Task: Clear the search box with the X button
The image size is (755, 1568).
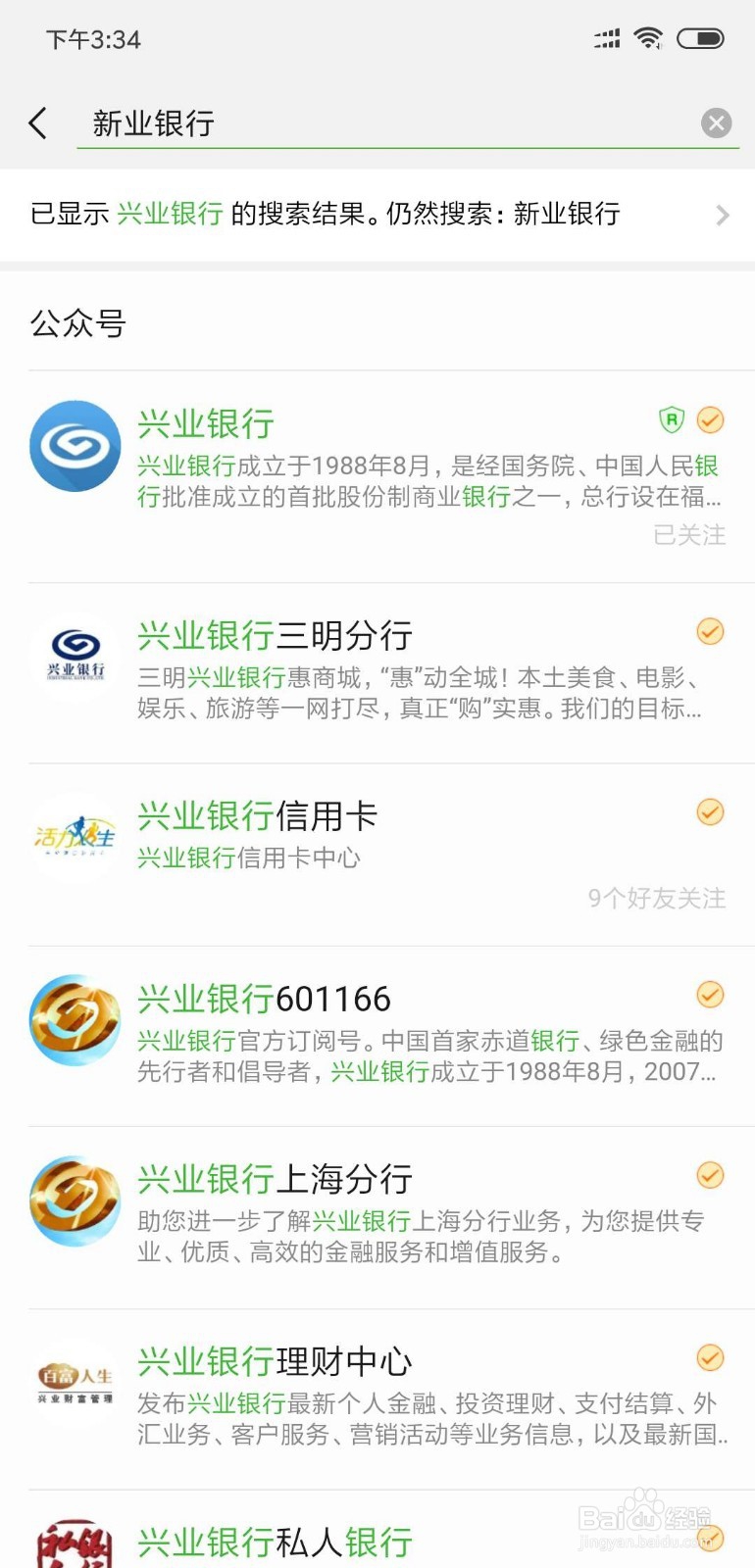Action: (x=717, y=122)
